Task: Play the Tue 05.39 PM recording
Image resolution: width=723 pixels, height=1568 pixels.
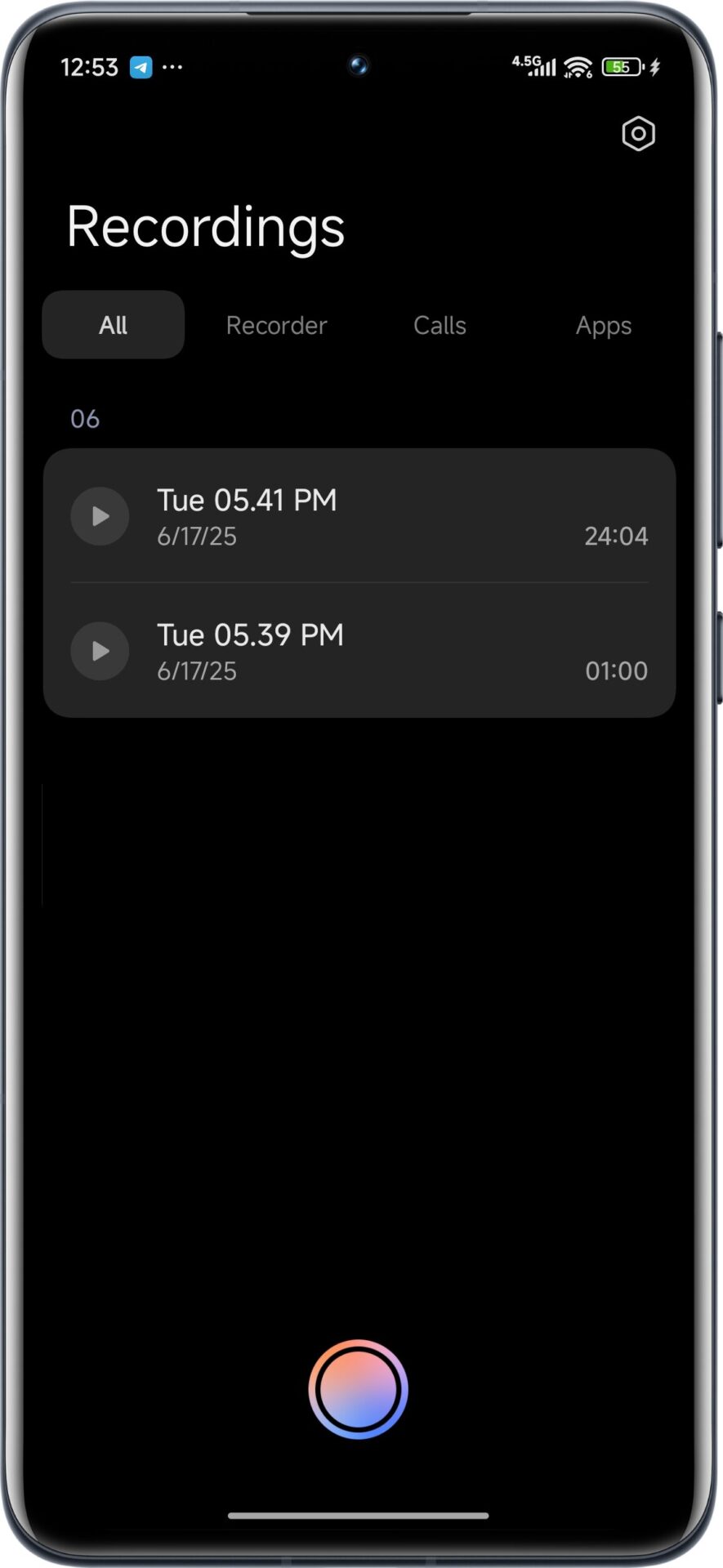Action: (x=100, y=651)
